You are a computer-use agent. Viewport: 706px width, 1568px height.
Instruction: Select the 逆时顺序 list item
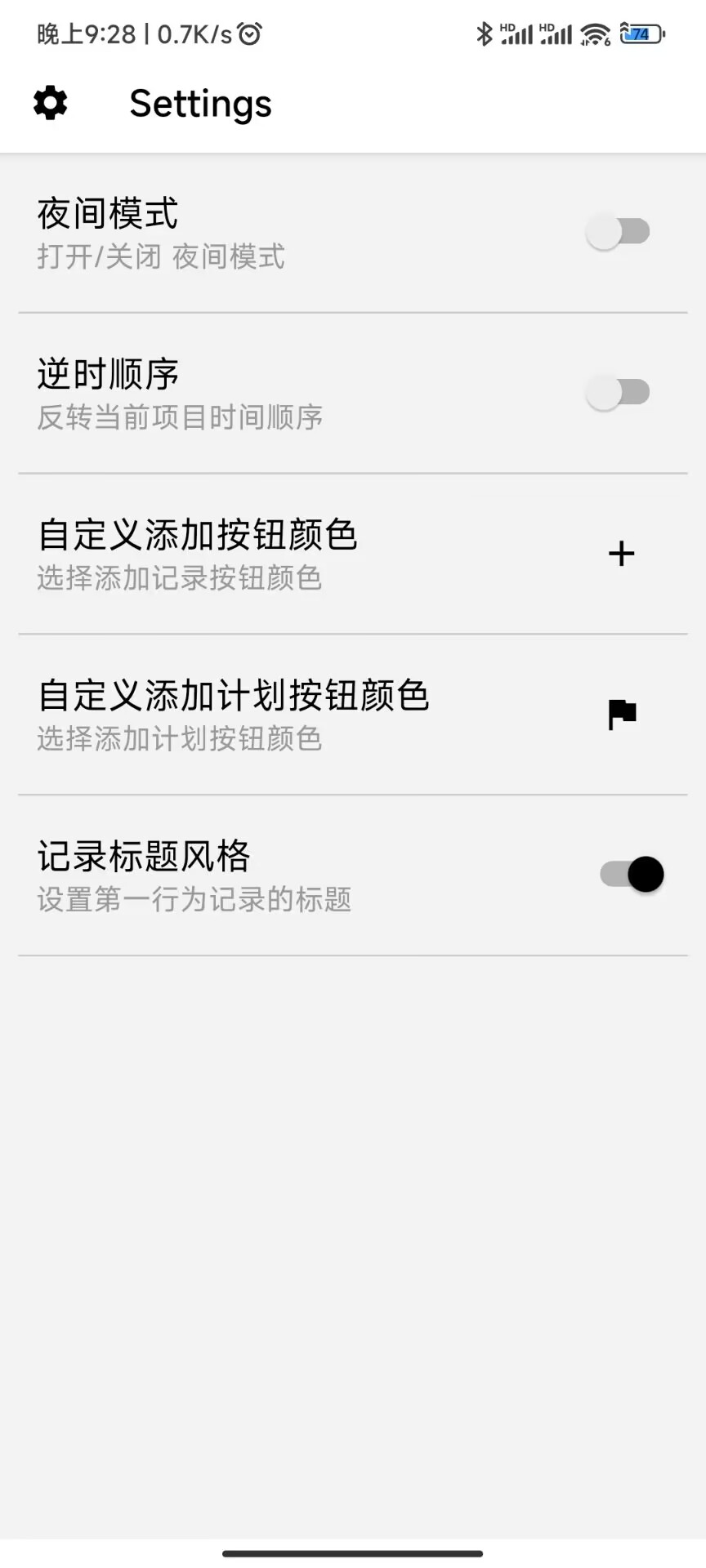(x=245, y=392)
